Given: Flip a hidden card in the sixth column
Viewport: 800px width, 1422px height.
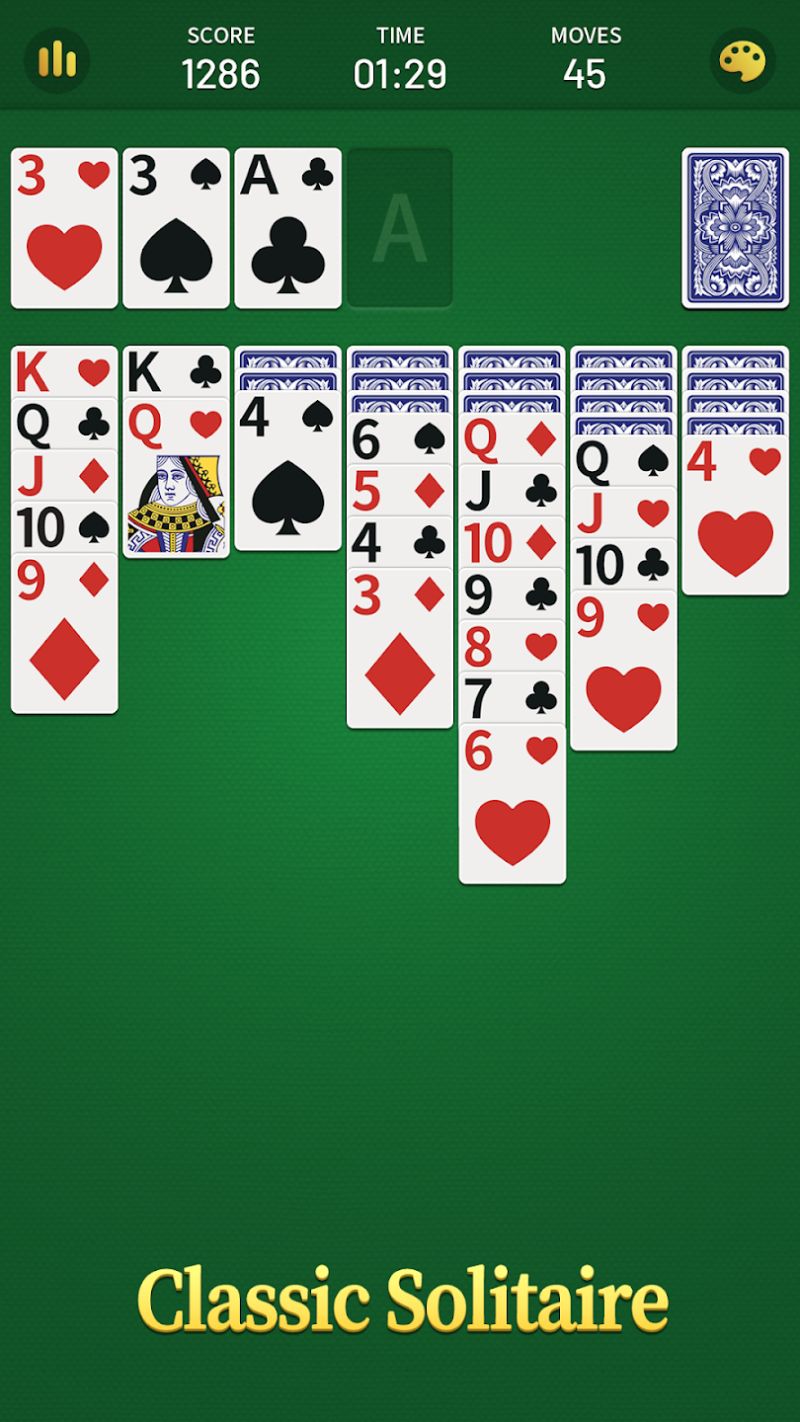Looking at the screenshot, I should pos(624,380).
